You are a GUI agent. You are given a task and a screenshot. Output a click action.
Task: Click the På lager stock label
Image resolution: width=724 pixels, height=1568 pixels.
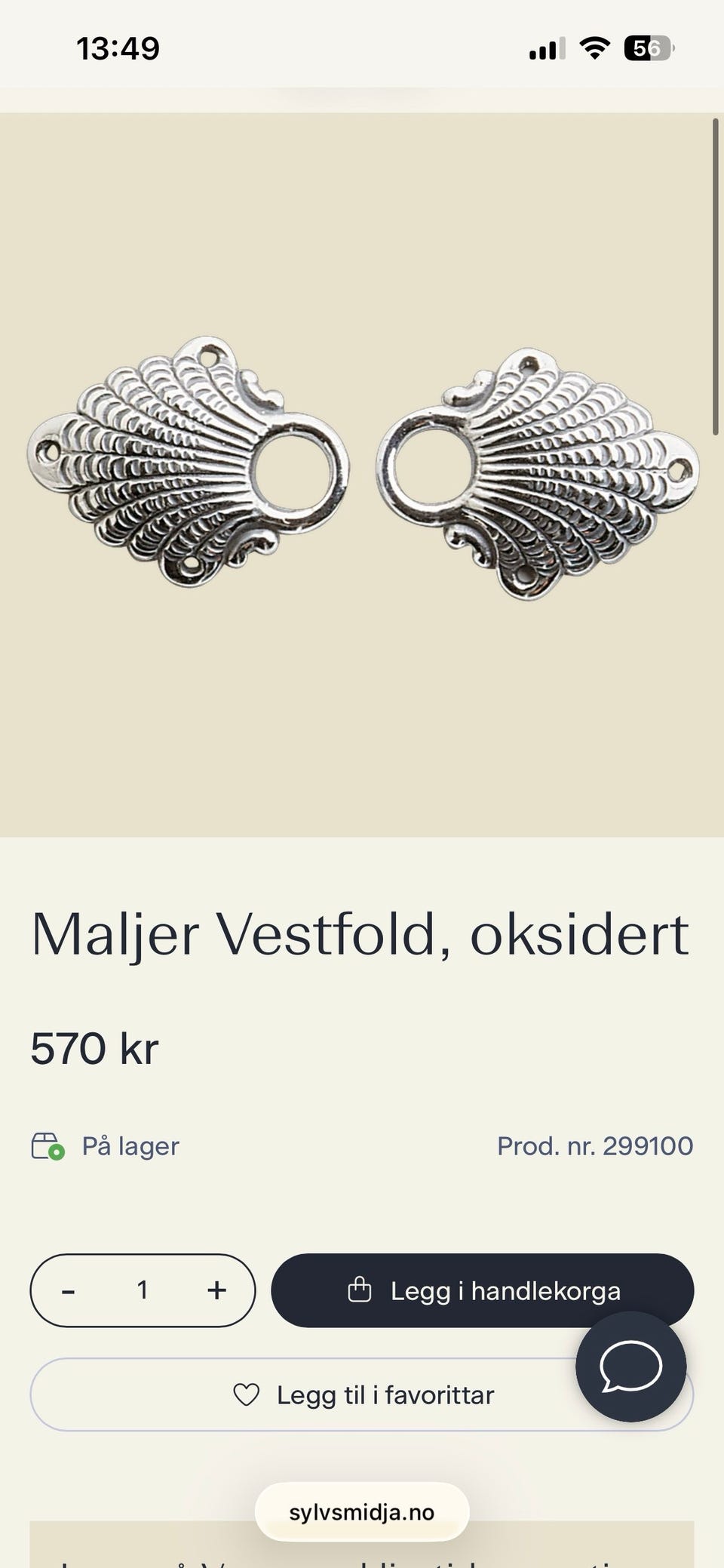pyautogui.click(x=130, y=1145)
